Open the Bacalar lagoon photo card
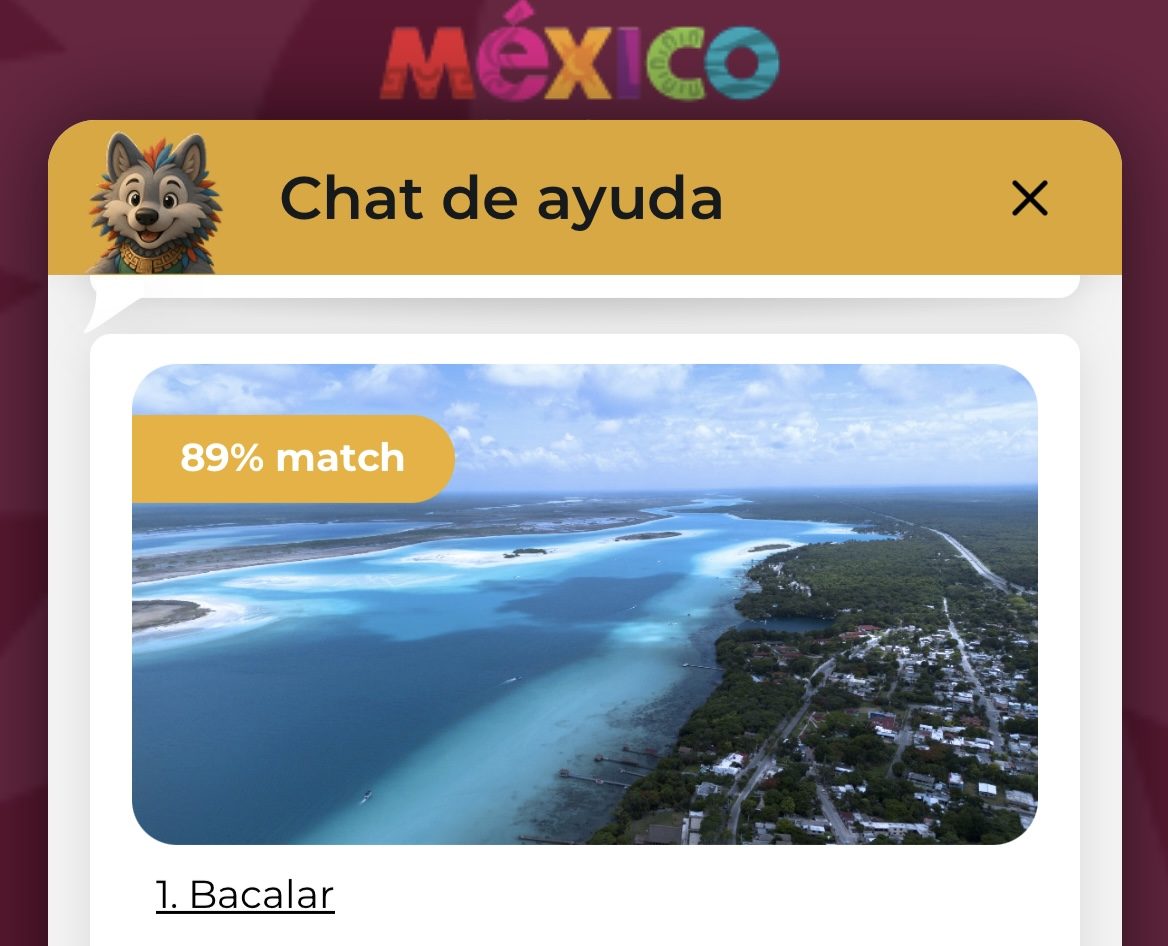This screenshot has width=1168, height=946. coord(584,640)
